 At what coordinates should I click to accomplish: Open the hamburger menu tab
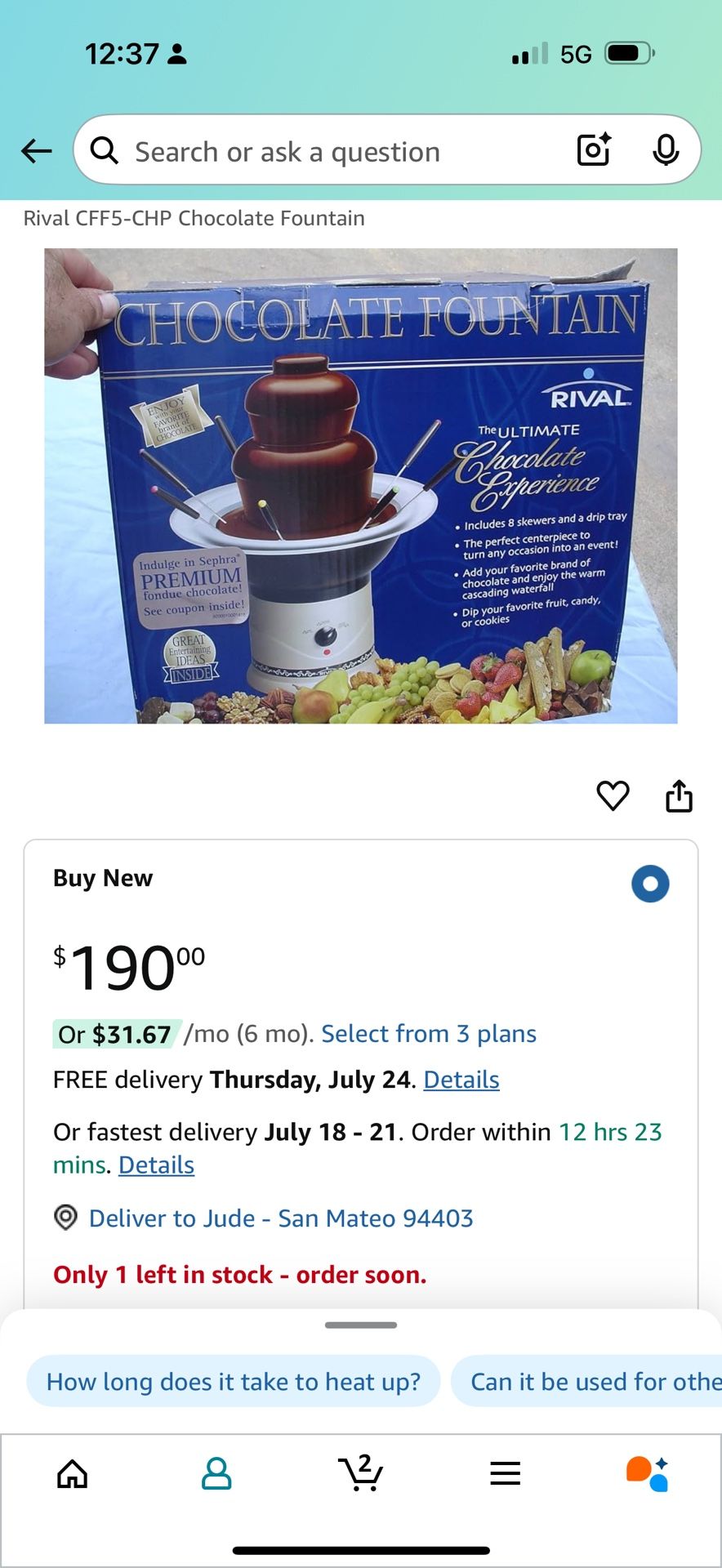pyautogui.click(x=506, y=1474)
